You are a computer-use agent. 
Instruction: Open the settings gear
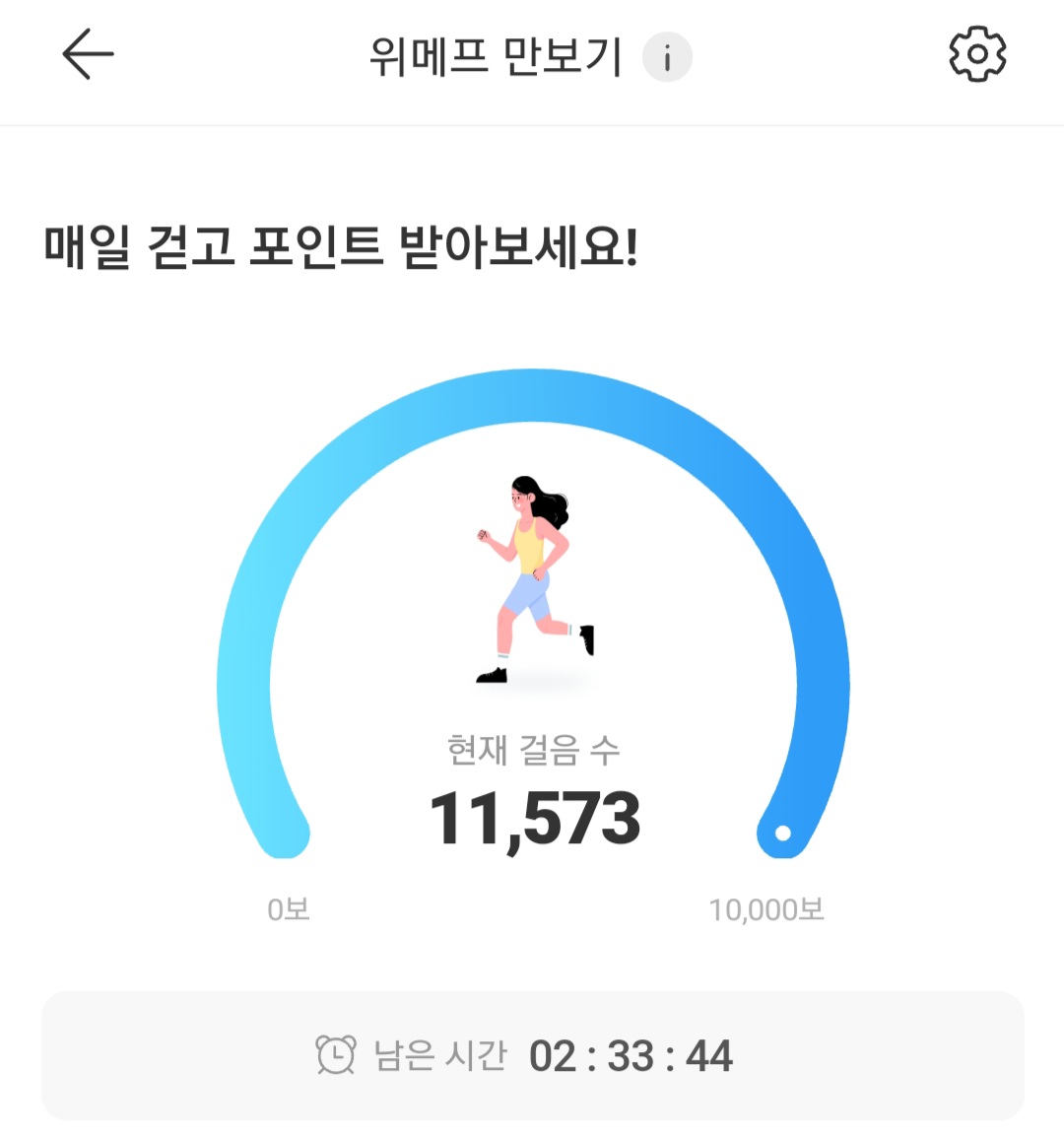(x=976, y=54)
